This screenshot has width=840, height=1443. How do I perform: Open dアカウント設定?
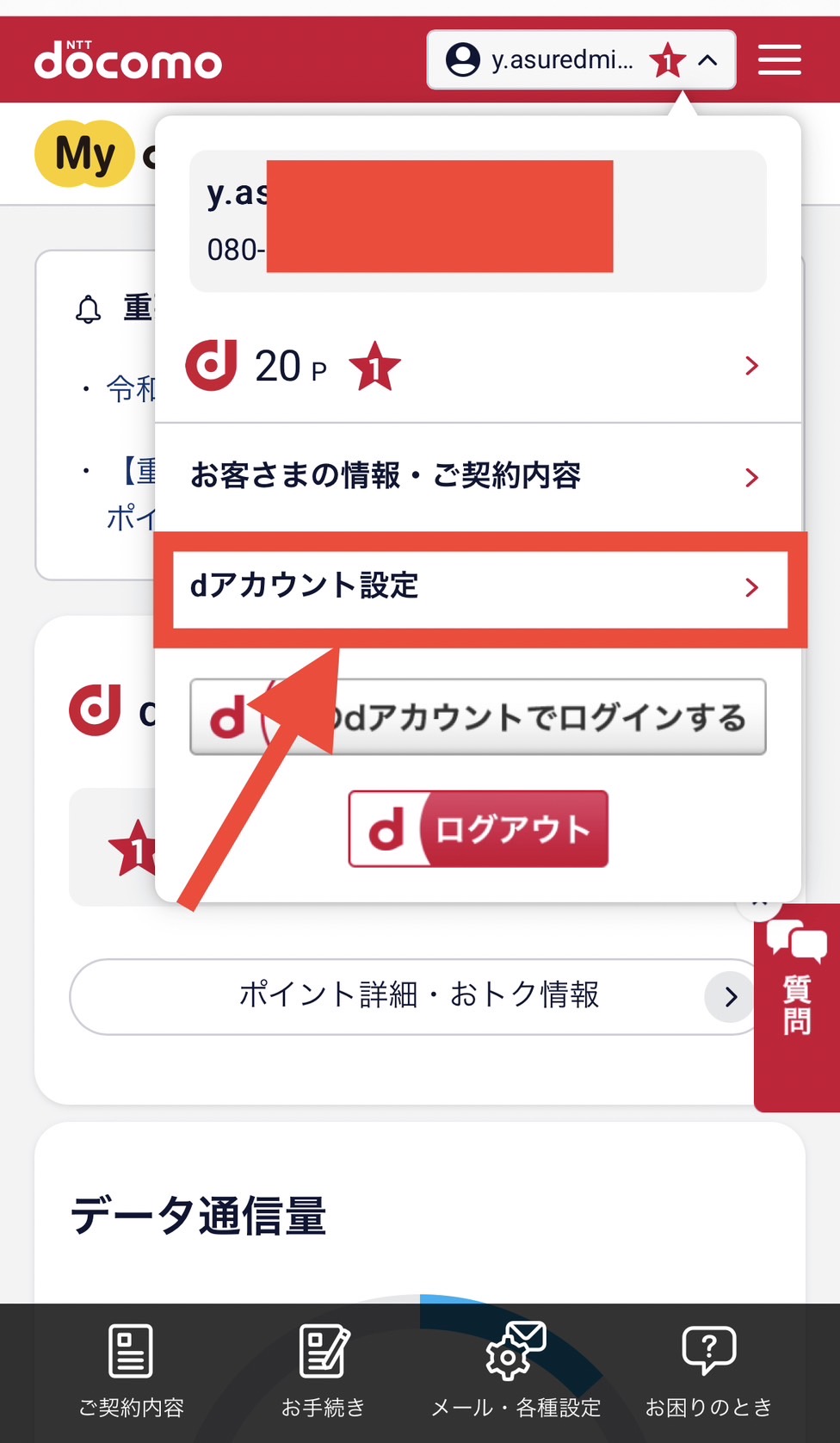[479, 588]
